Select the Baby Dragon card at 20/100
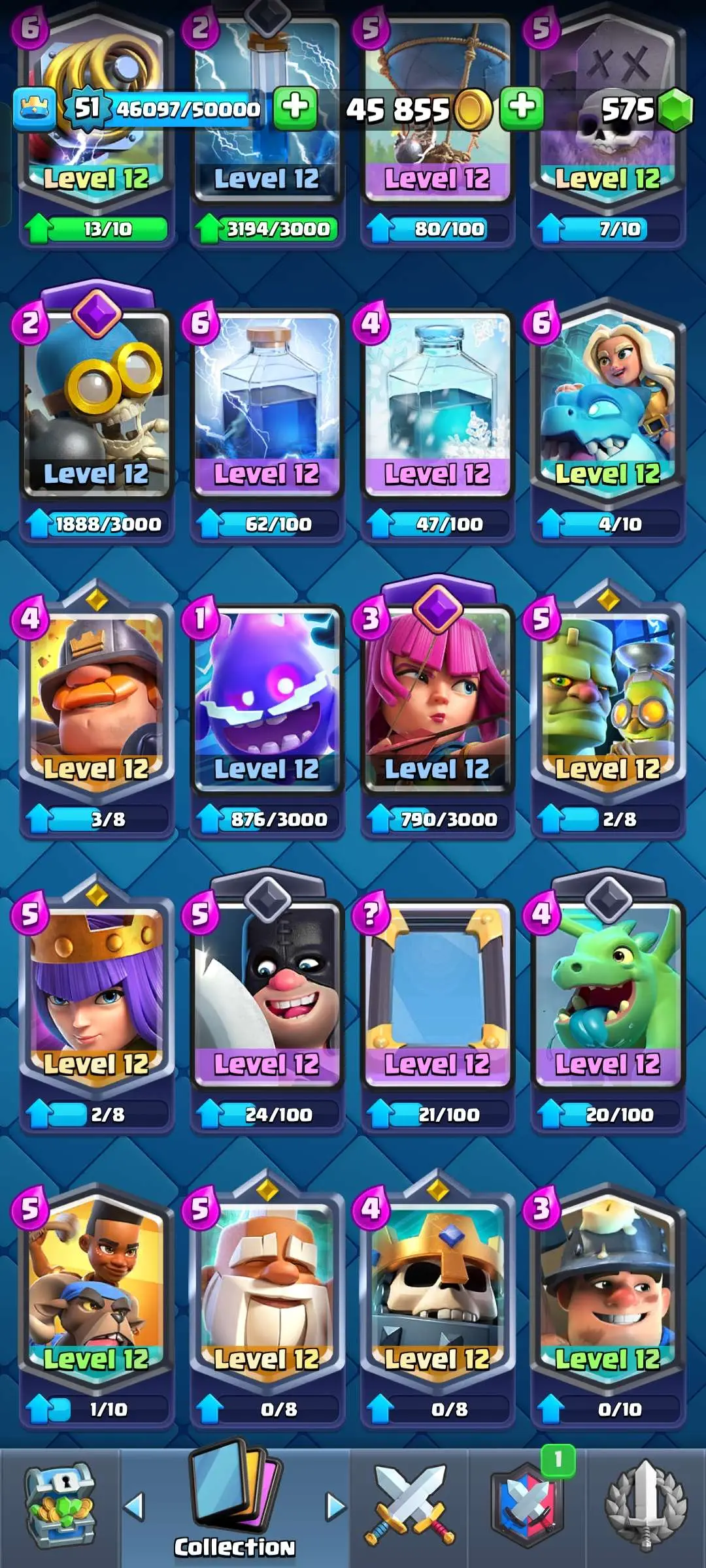This screenshot has width=706, height=1568. [608, 993]
